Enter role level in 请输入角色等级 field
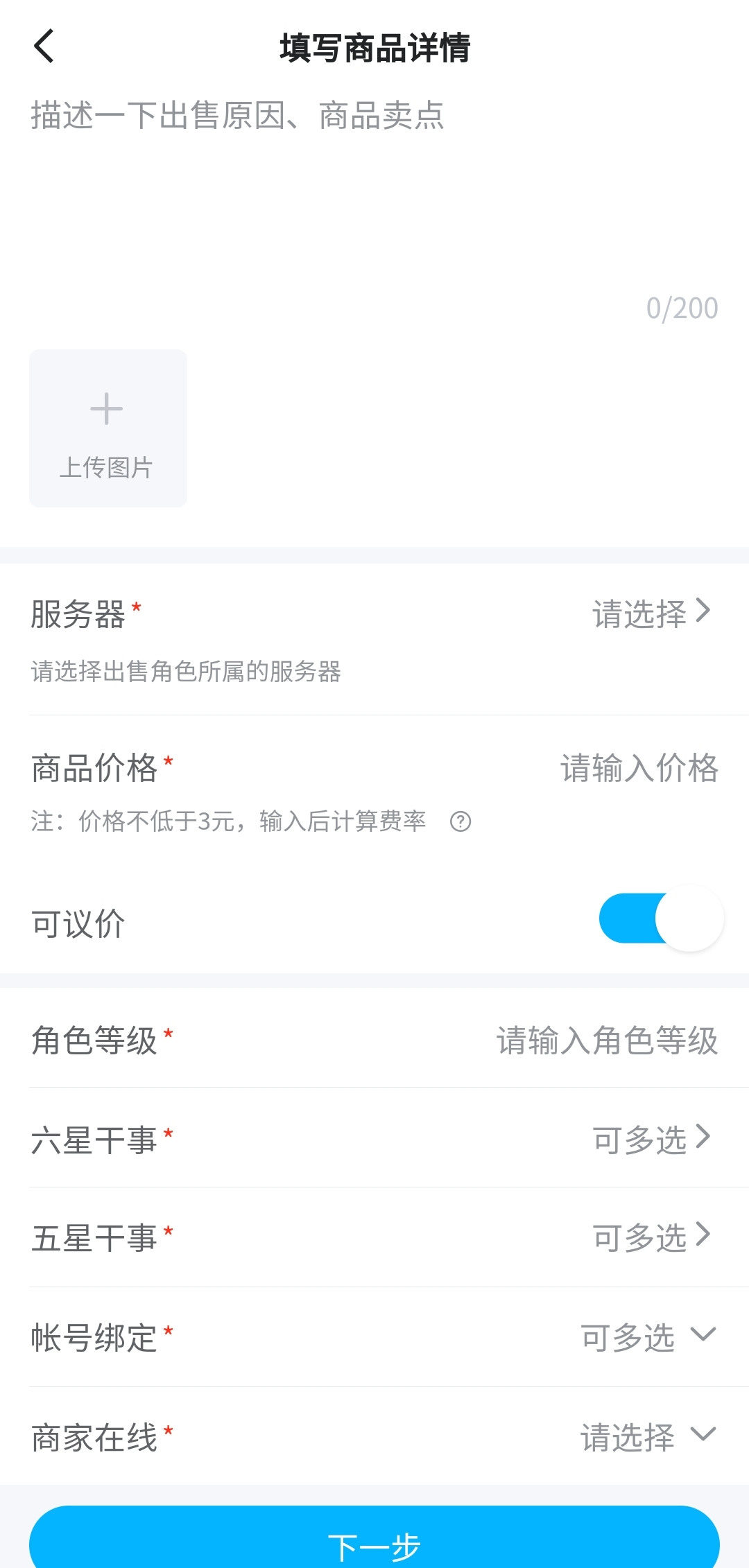Viewport: 749px width, 1568px height. pyautogui.click(x=606, y=1040)
